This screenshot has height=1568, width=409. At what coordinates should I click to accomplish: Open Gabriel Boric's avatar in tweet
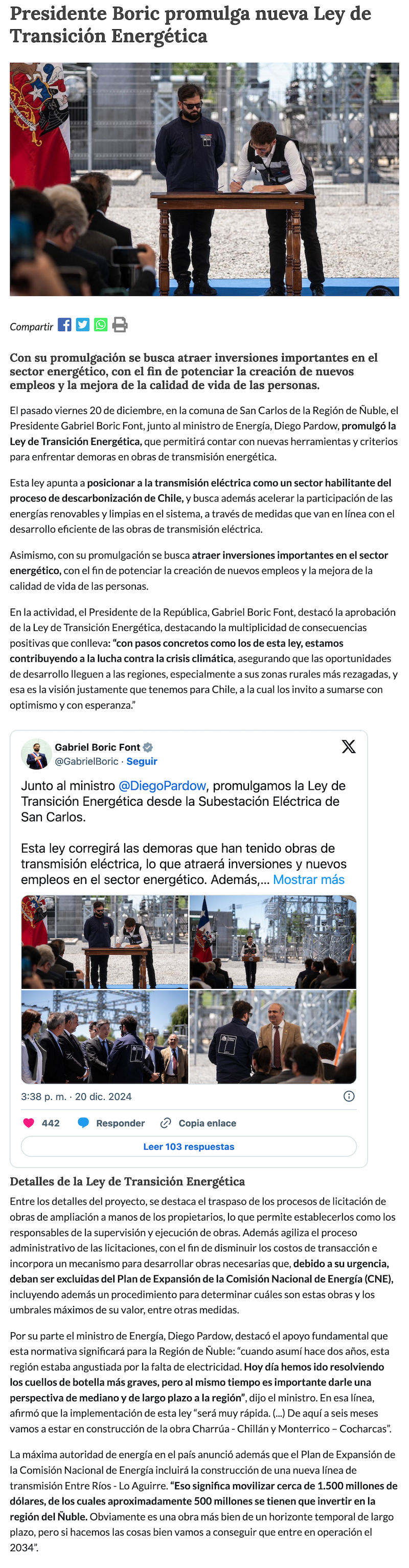click(36, 754)
